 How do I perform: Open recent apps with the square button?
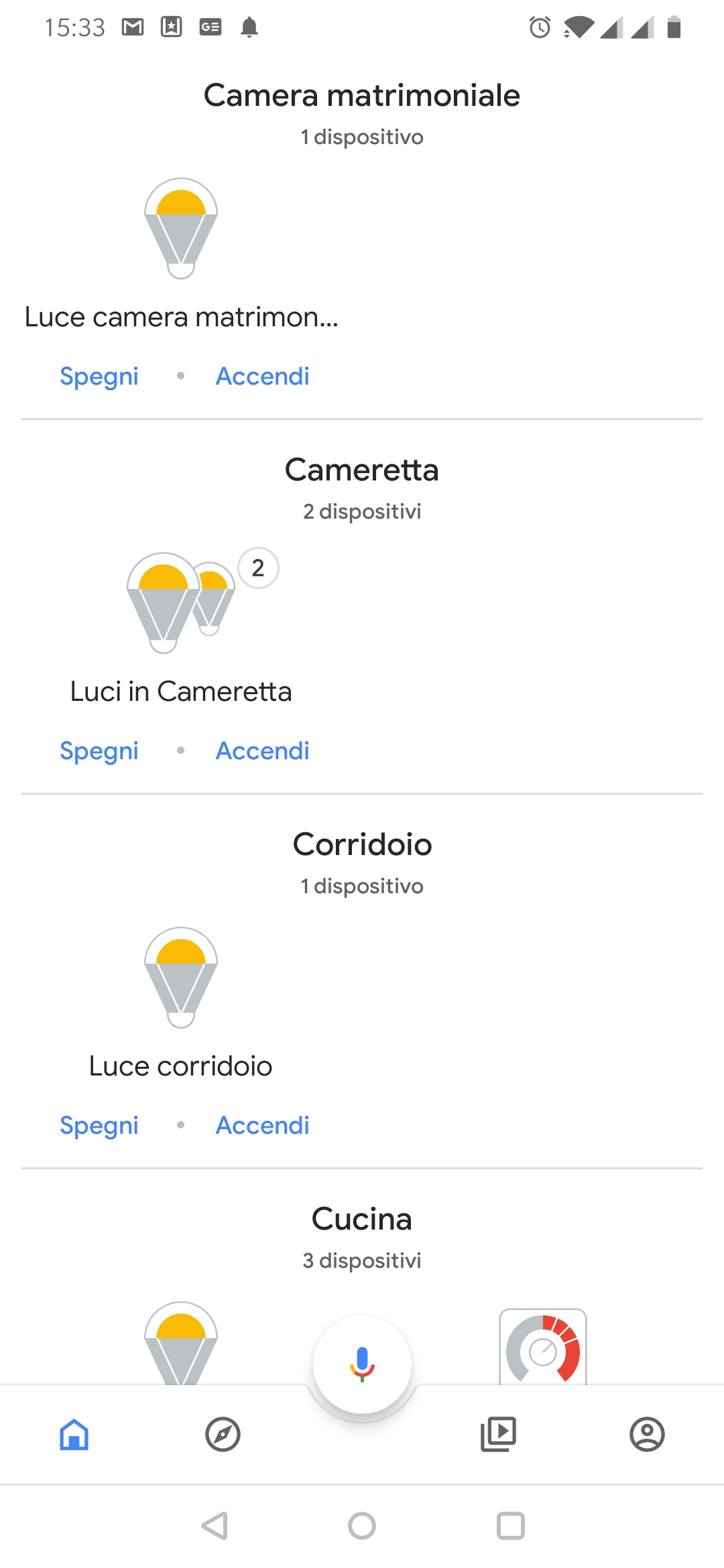point(510,1526)
